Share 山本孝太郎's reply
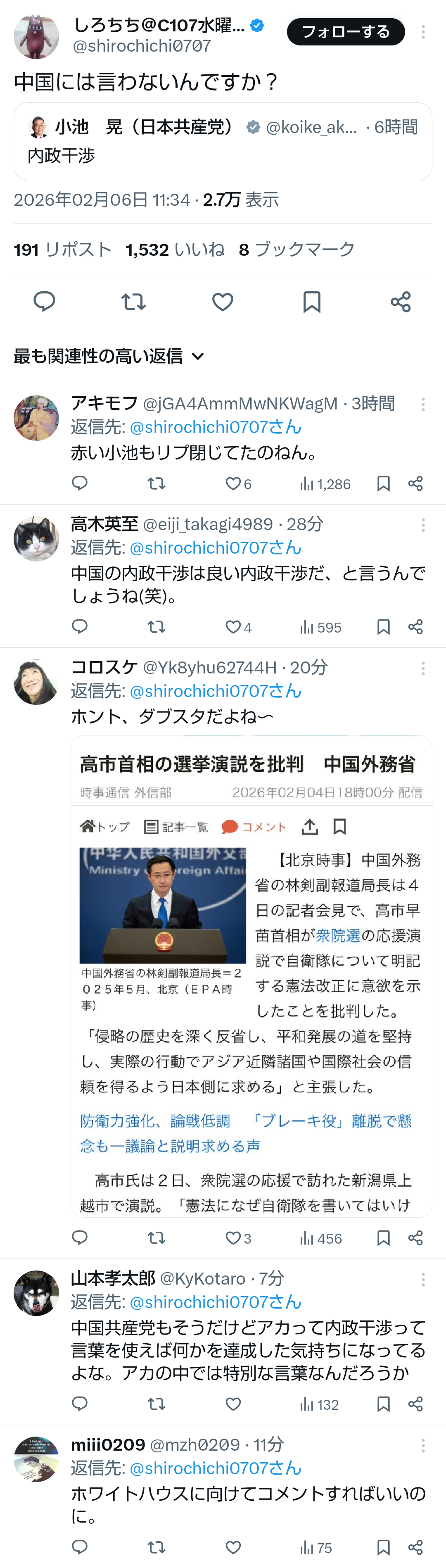446x1568 pixels. pyautogui.click(x=415, y=1404)
